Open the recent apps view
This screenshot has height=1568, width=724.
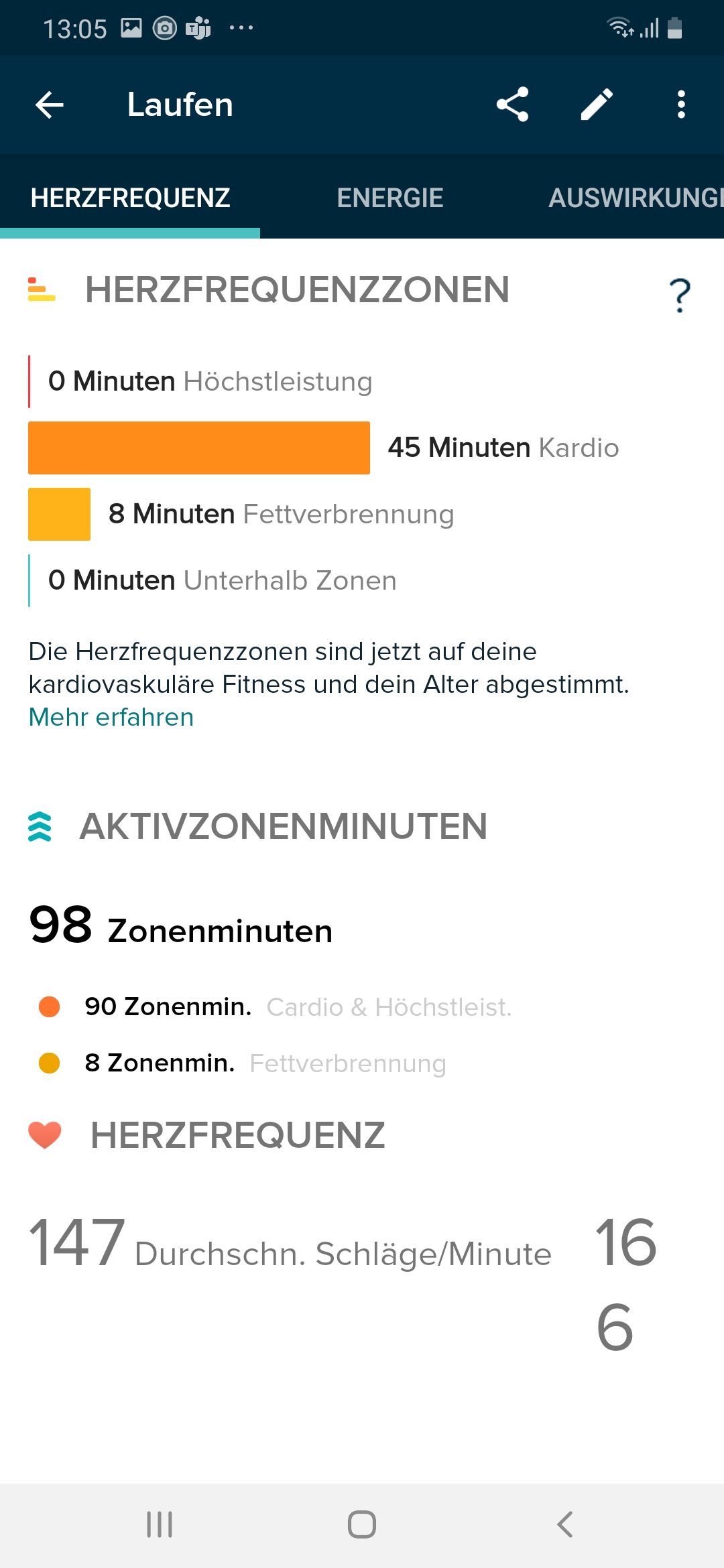160,1524
